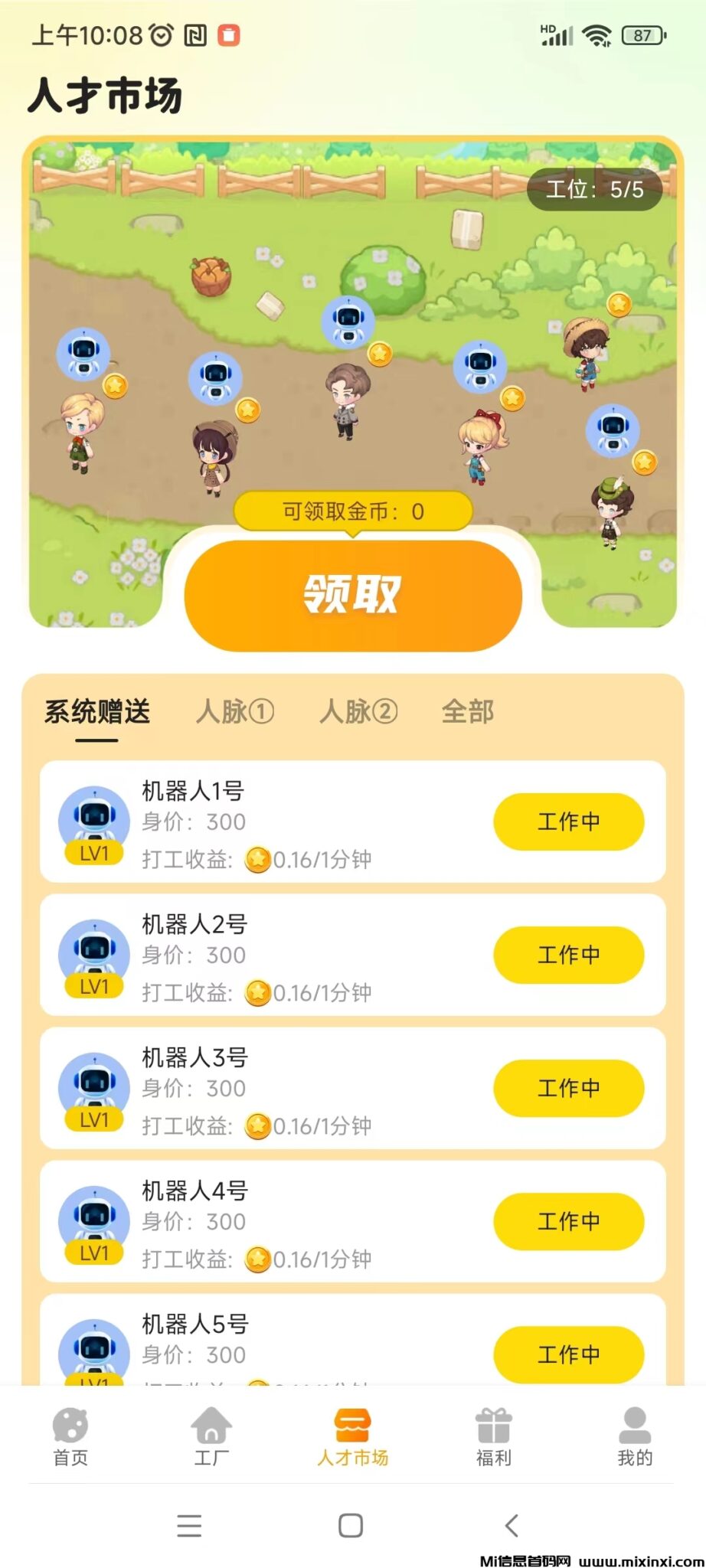Image resolution: width=706 pixels, height=1568 pixels.
Task: Tap the Android back navigation button
Action: 512,1527
